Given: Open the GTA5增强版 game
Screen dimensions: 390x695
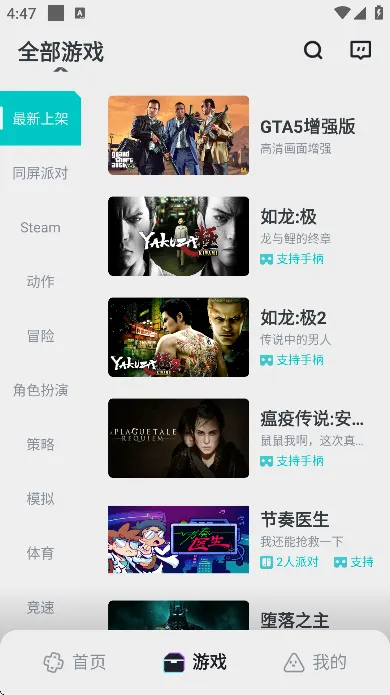Looking at the screenshot, I should click(x=242, y=135).
